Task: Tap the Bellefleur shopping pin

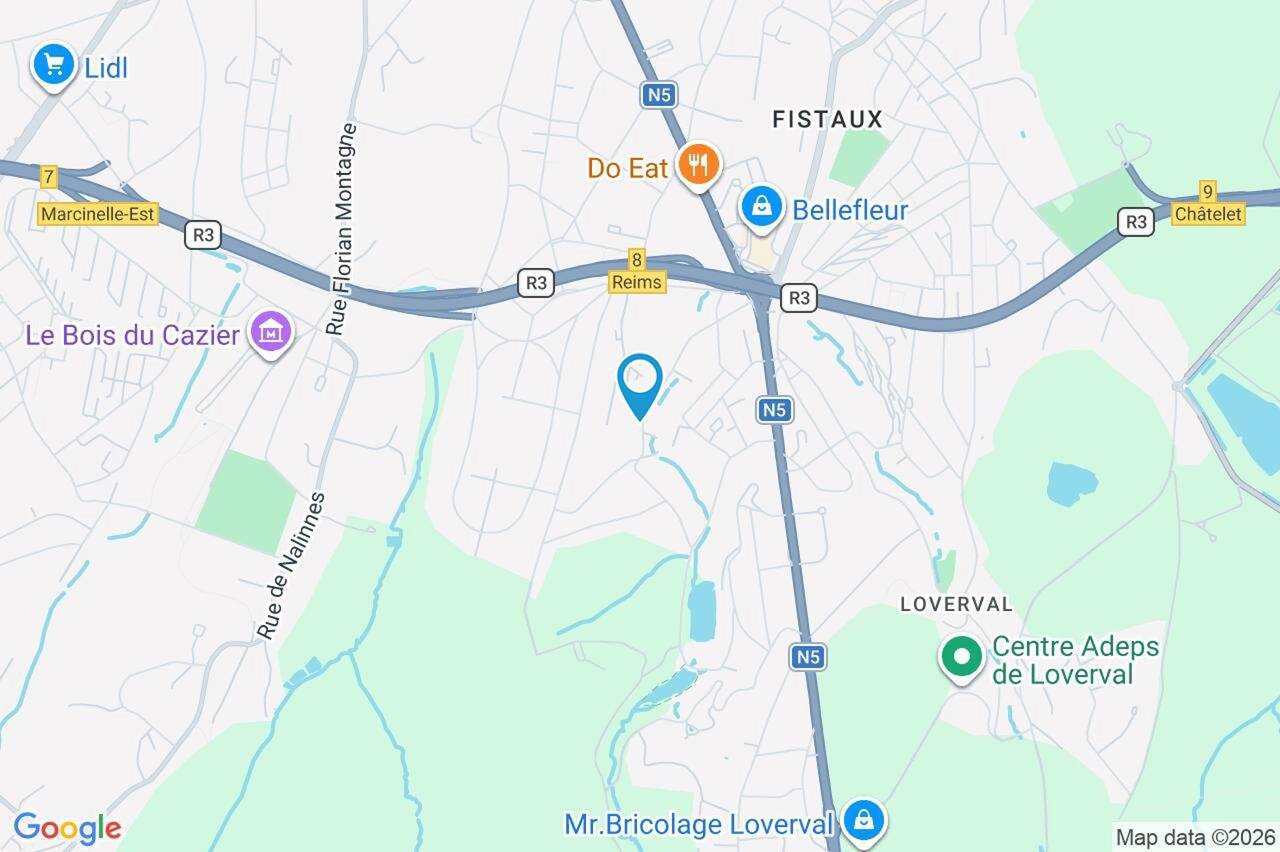Action: click(x=762, y=209)
